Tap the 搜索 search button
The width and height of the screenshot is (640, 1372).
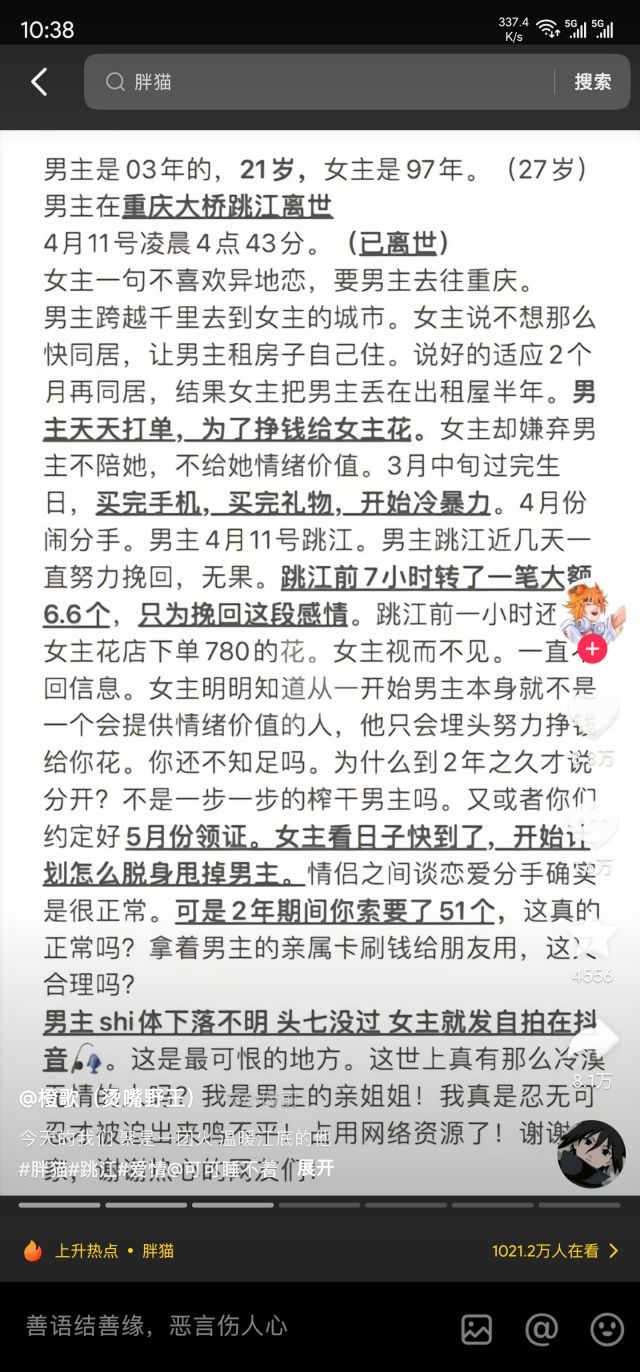point(592,82)
